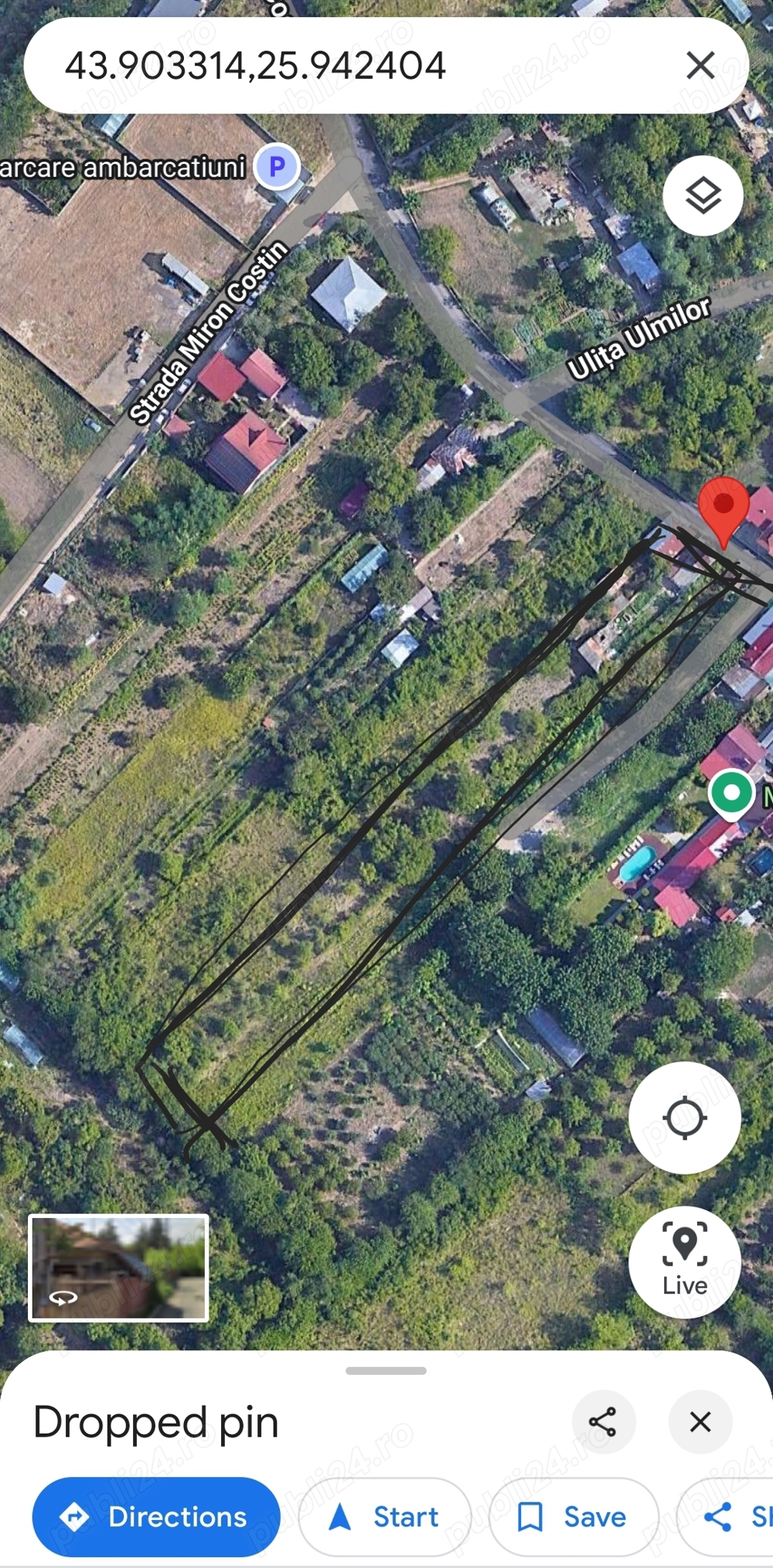Share the dropped pin via round icon
The height and width of the screenshot is (1568, 773).
click(x=603, y=1422)
